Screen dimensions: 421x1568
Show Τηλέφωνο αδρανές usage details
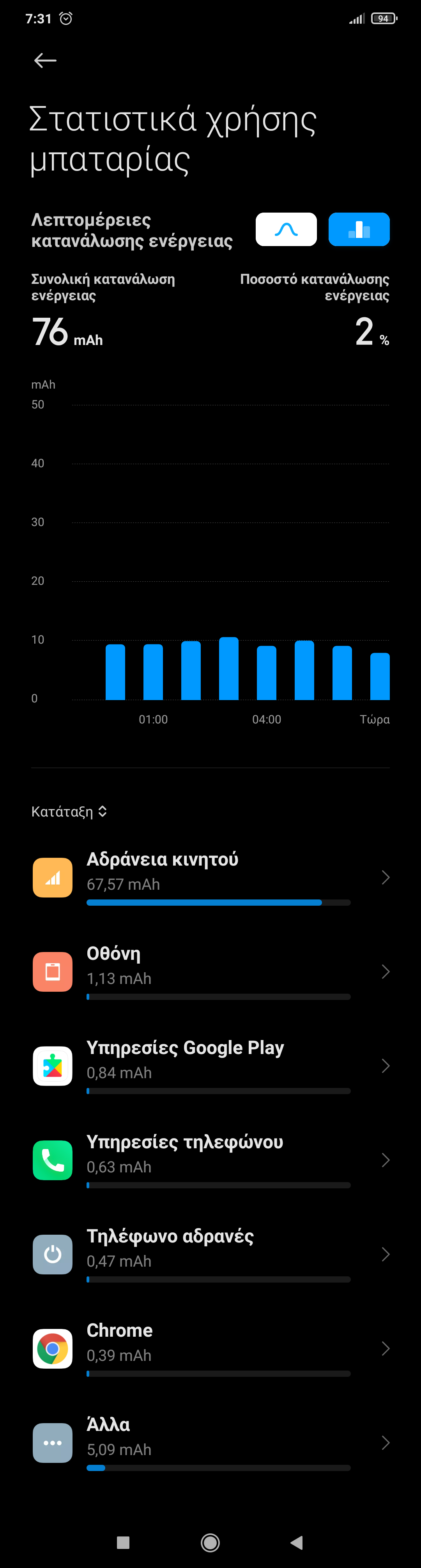point(210,1255)
